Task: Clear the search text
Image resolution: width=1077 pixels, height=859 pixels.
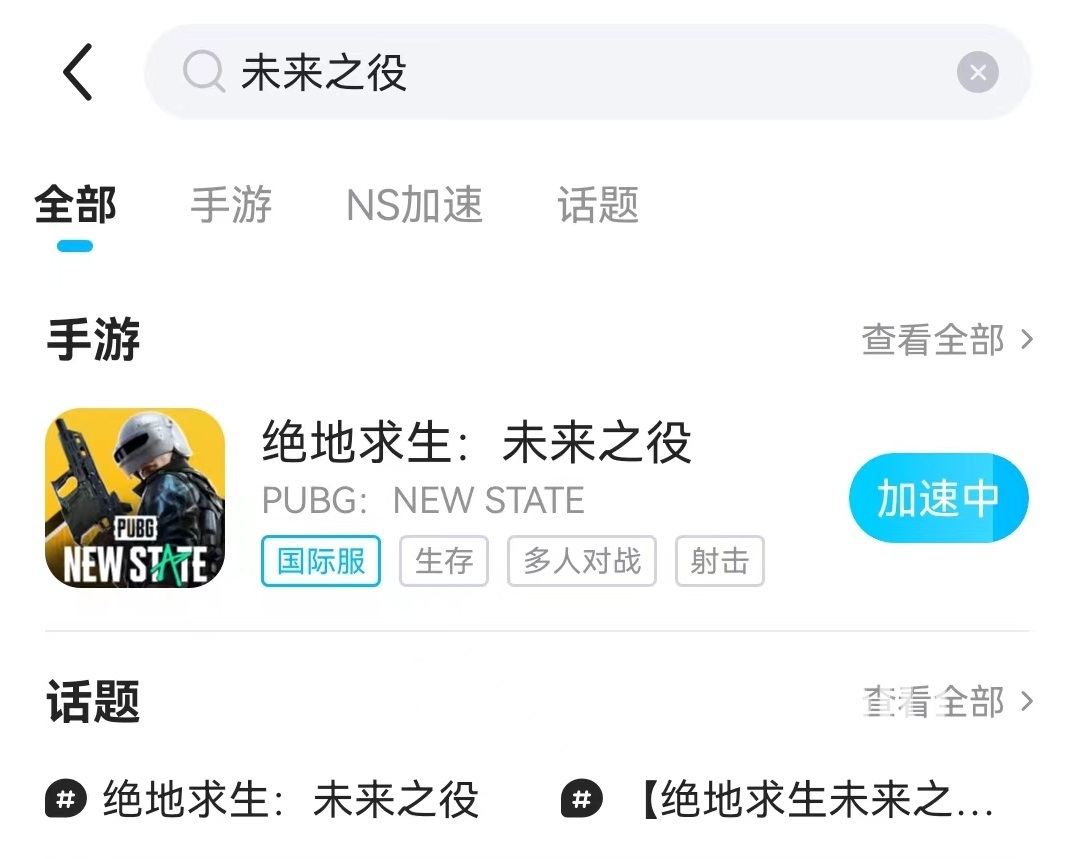Action: click(977, 72)
